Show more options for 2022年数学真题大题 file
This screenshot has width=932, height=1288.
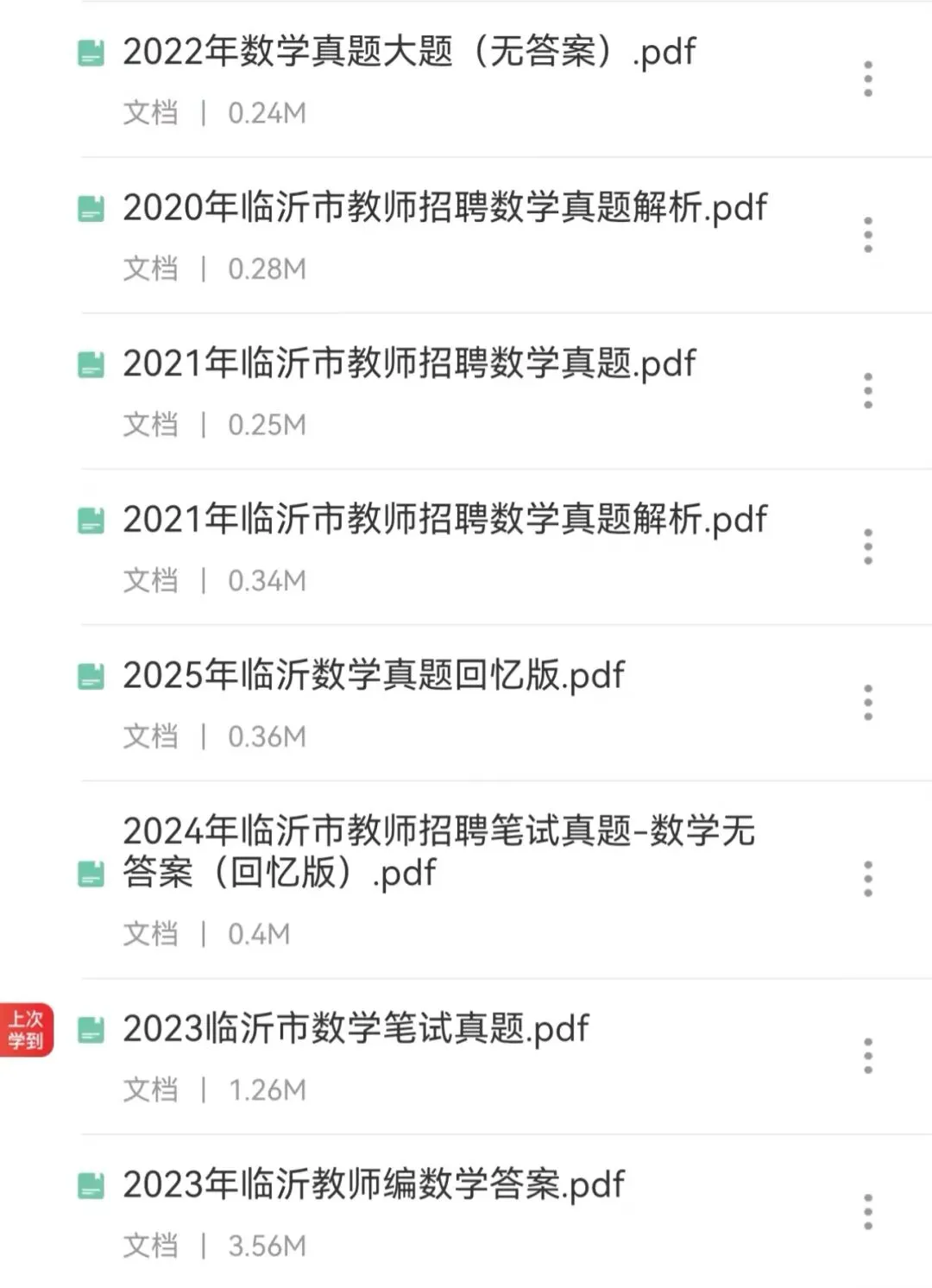(868, 79)
